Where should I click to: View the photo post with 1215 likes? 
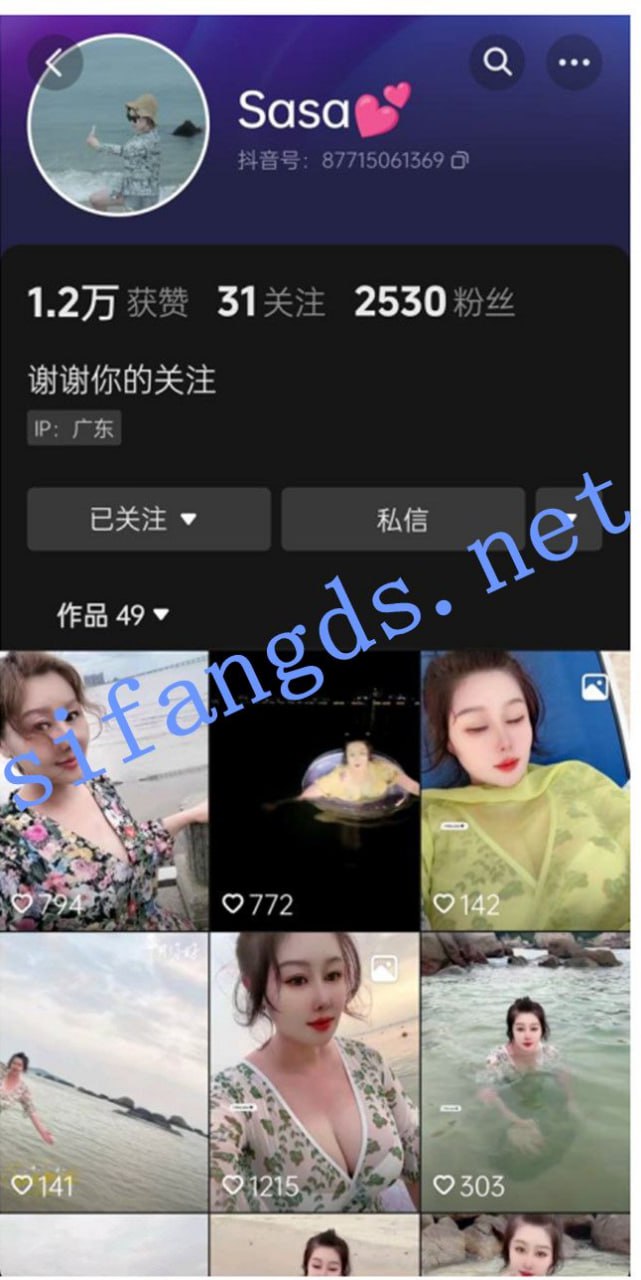[314, 1072]
